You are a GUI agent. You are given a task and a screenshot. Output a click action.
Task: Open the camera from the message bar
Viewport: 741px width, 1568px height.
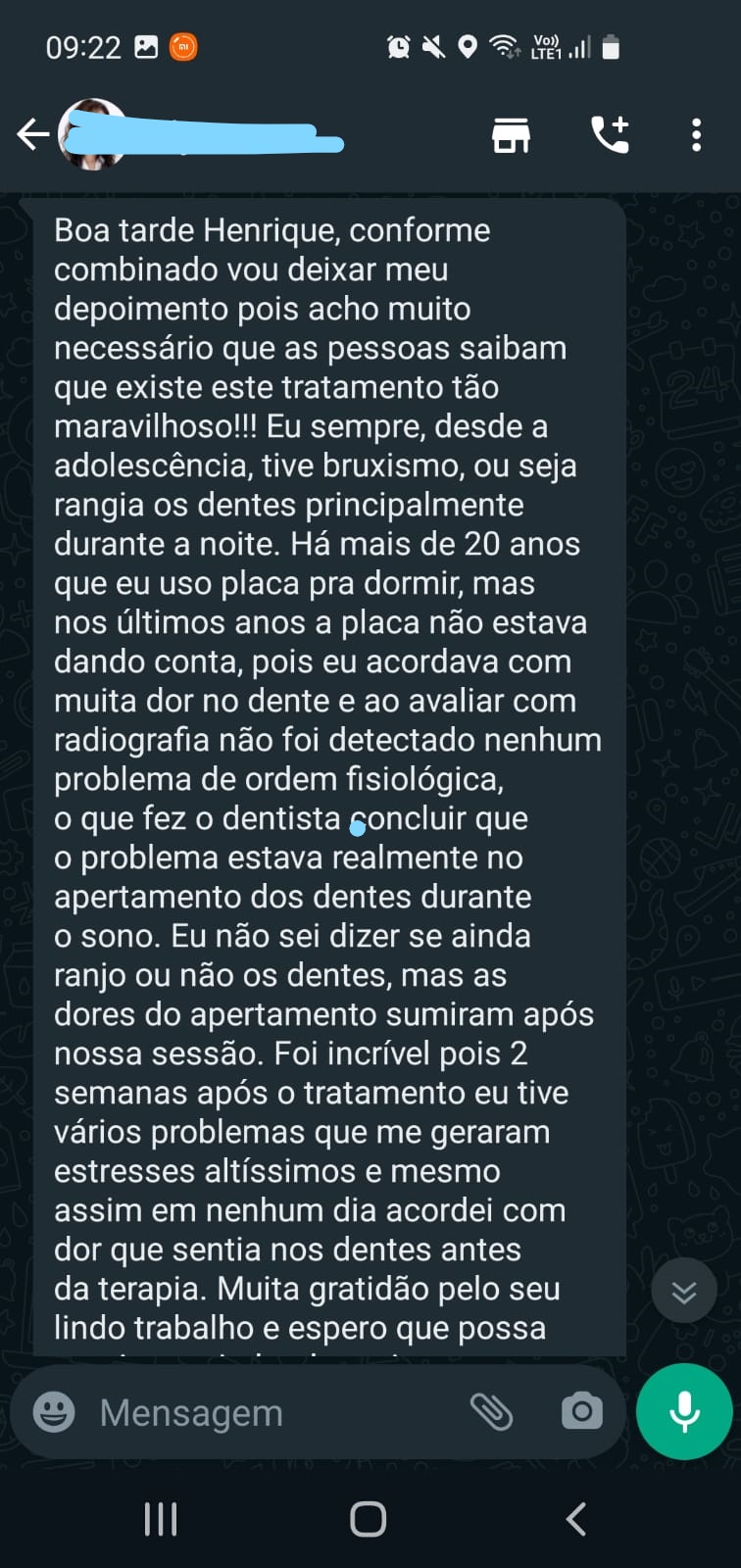point(580,1412)
